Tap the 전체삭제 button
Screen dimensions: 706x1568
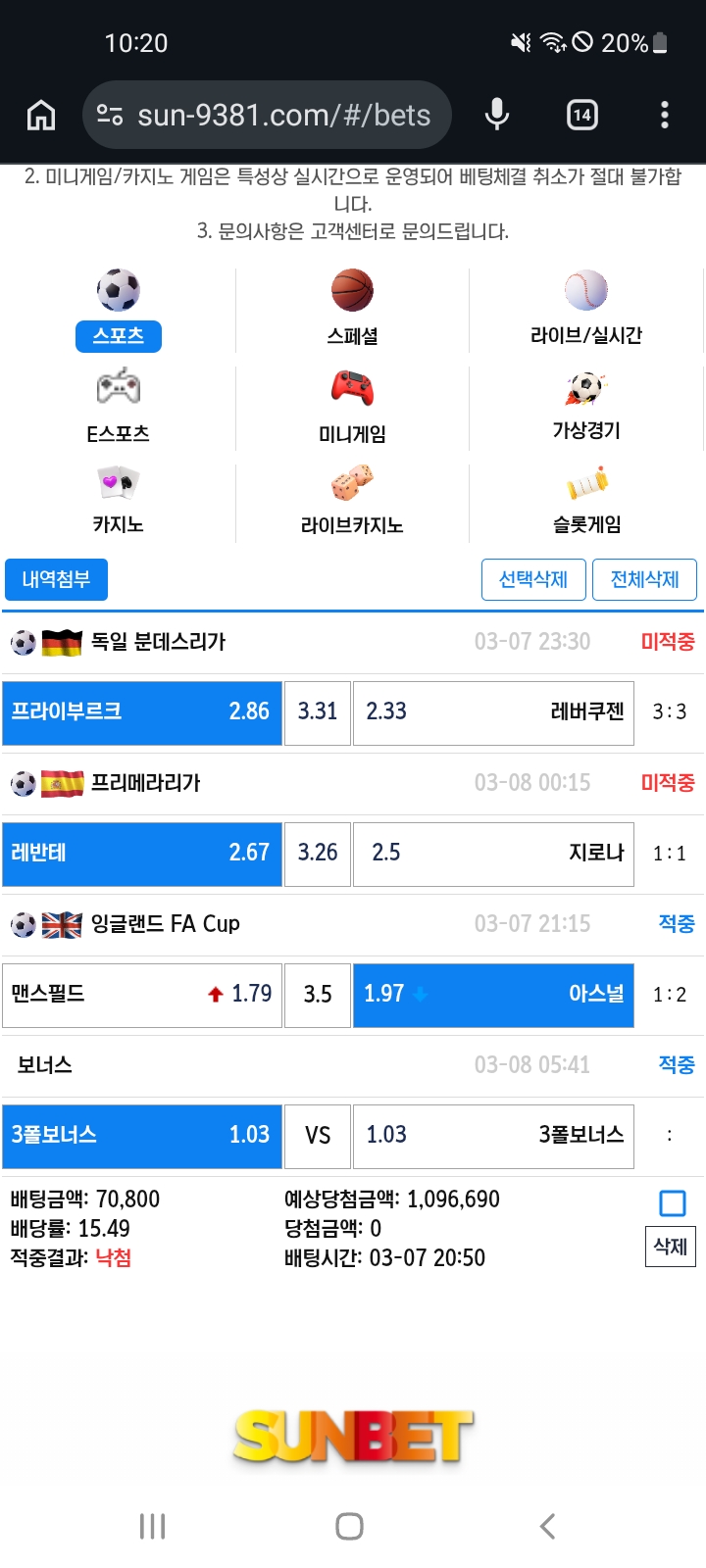[644, 579]
